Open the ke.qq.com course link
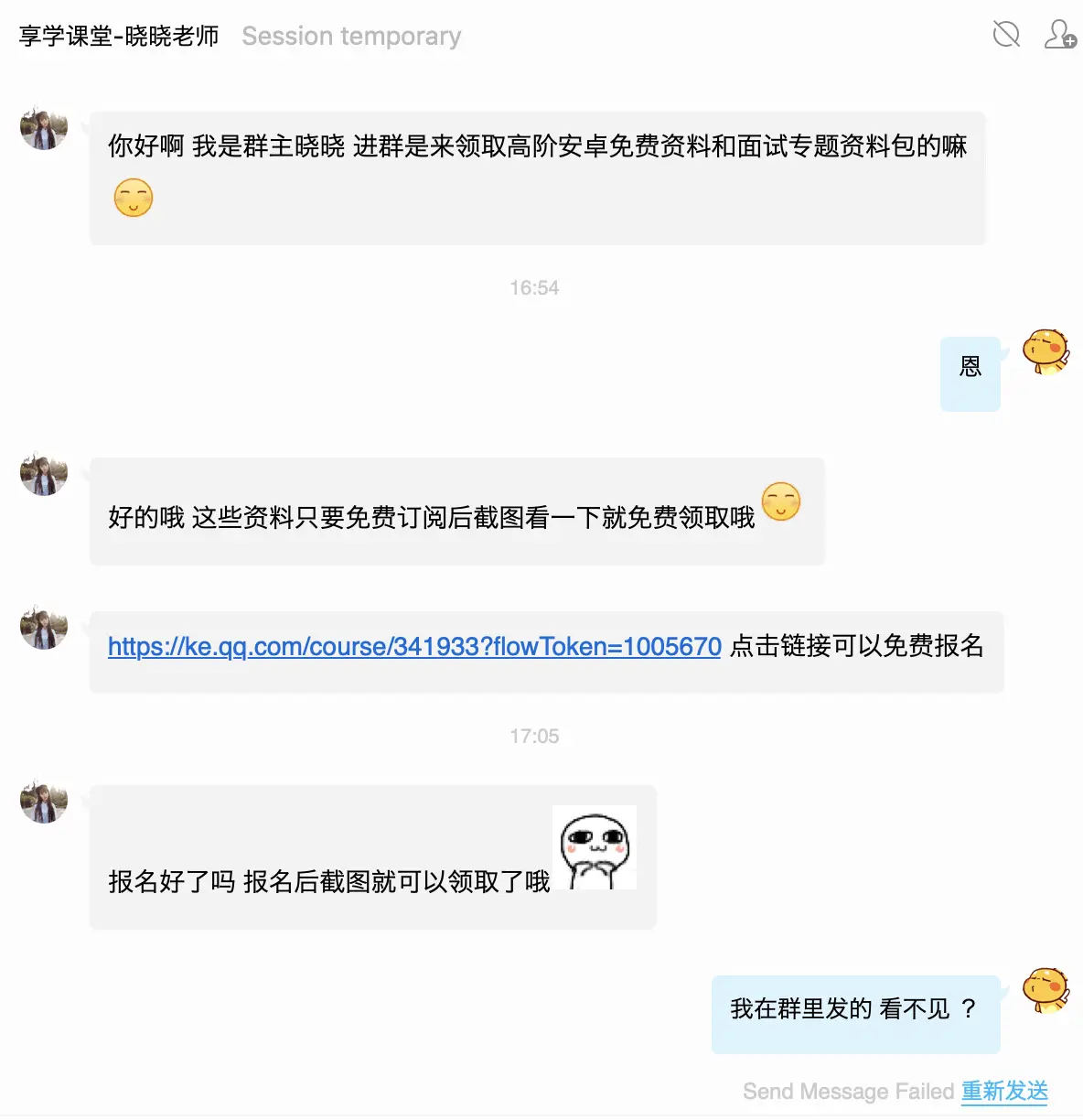Screen dimensions: 1083x1120 (414, 646)
